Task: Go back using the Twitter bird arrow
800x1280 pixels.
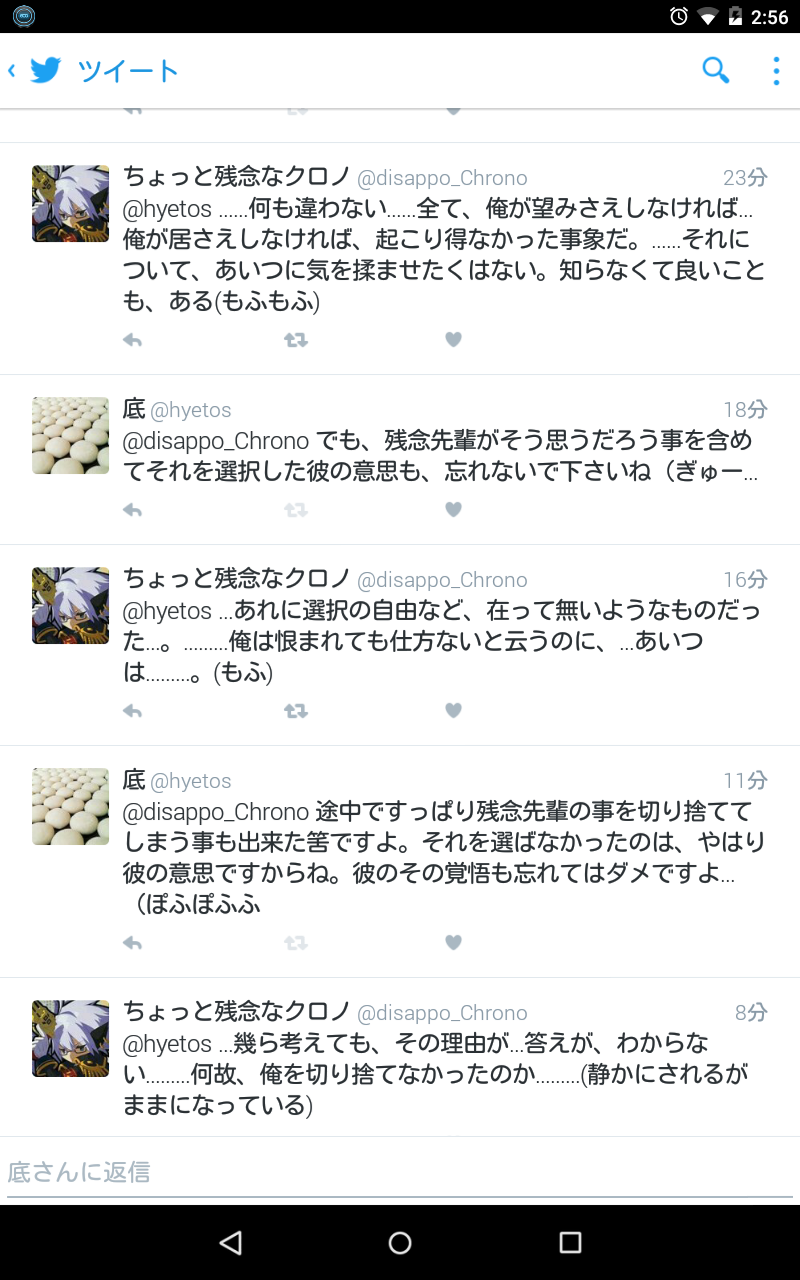Action: [x=36, y=71]
